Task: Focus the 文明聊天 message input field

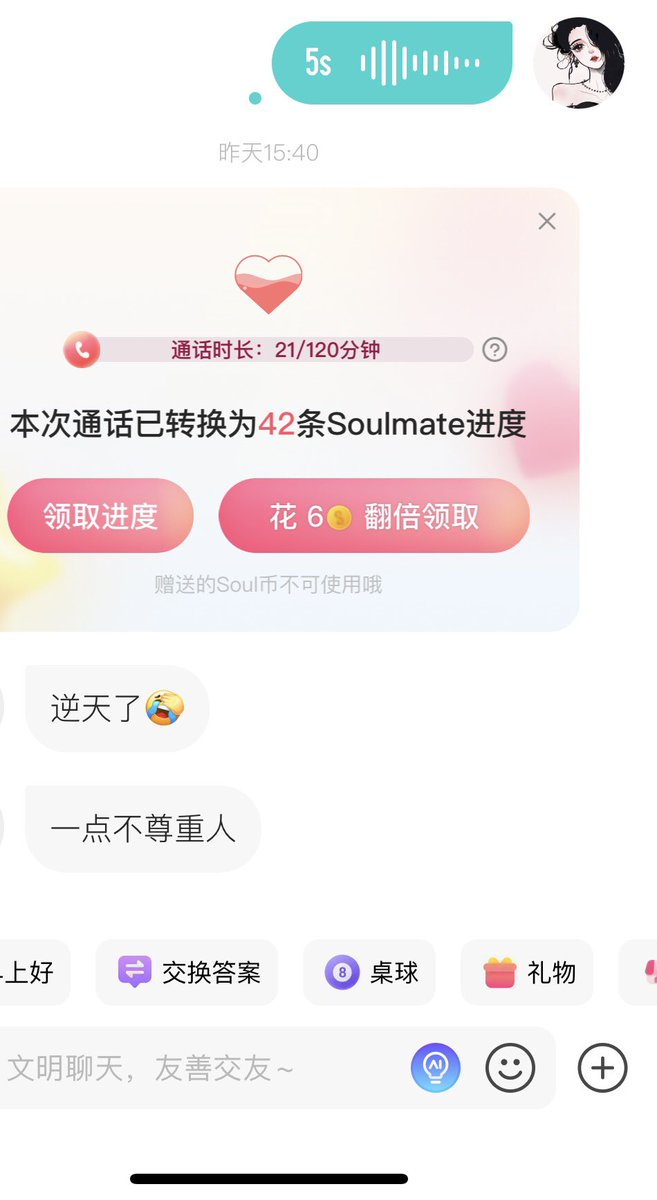Action: 200,1068
